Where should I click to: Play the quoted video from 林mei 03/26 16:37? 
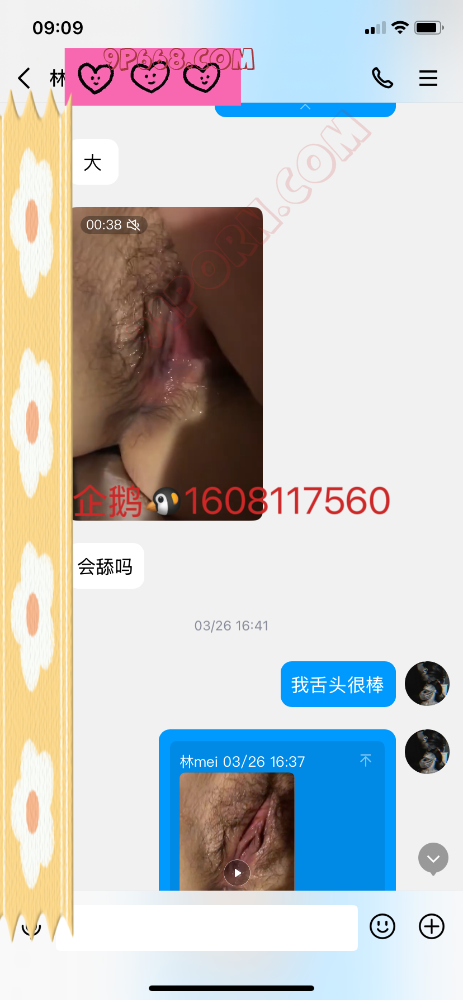point(237,872)
